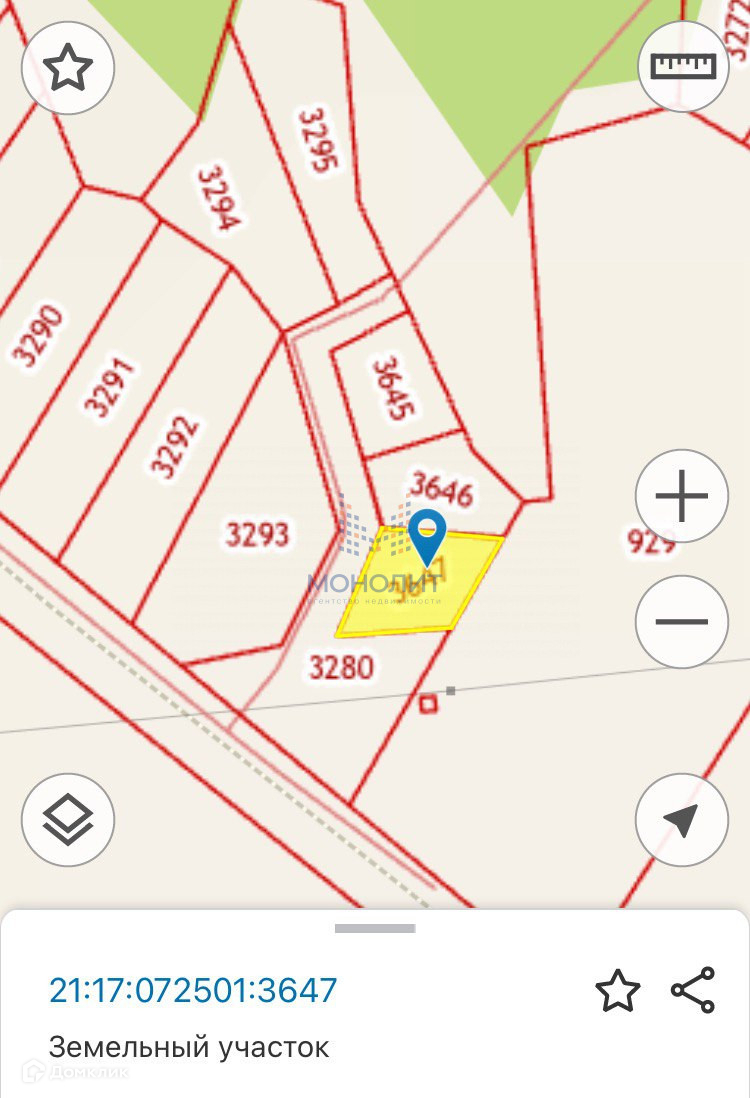Open cadastral number 21:17:072501:3647 details
The width and height of the screenshot is (750, 1098).
tap(193, 990)
